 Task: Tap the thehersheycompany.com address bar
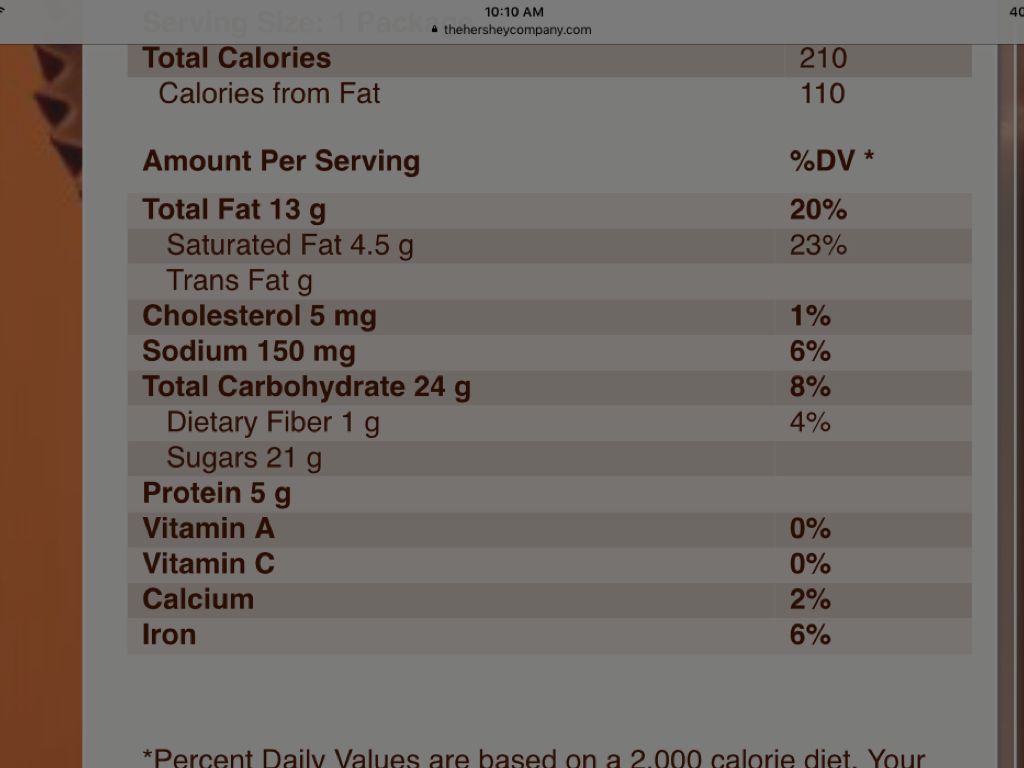click(512, 30)
